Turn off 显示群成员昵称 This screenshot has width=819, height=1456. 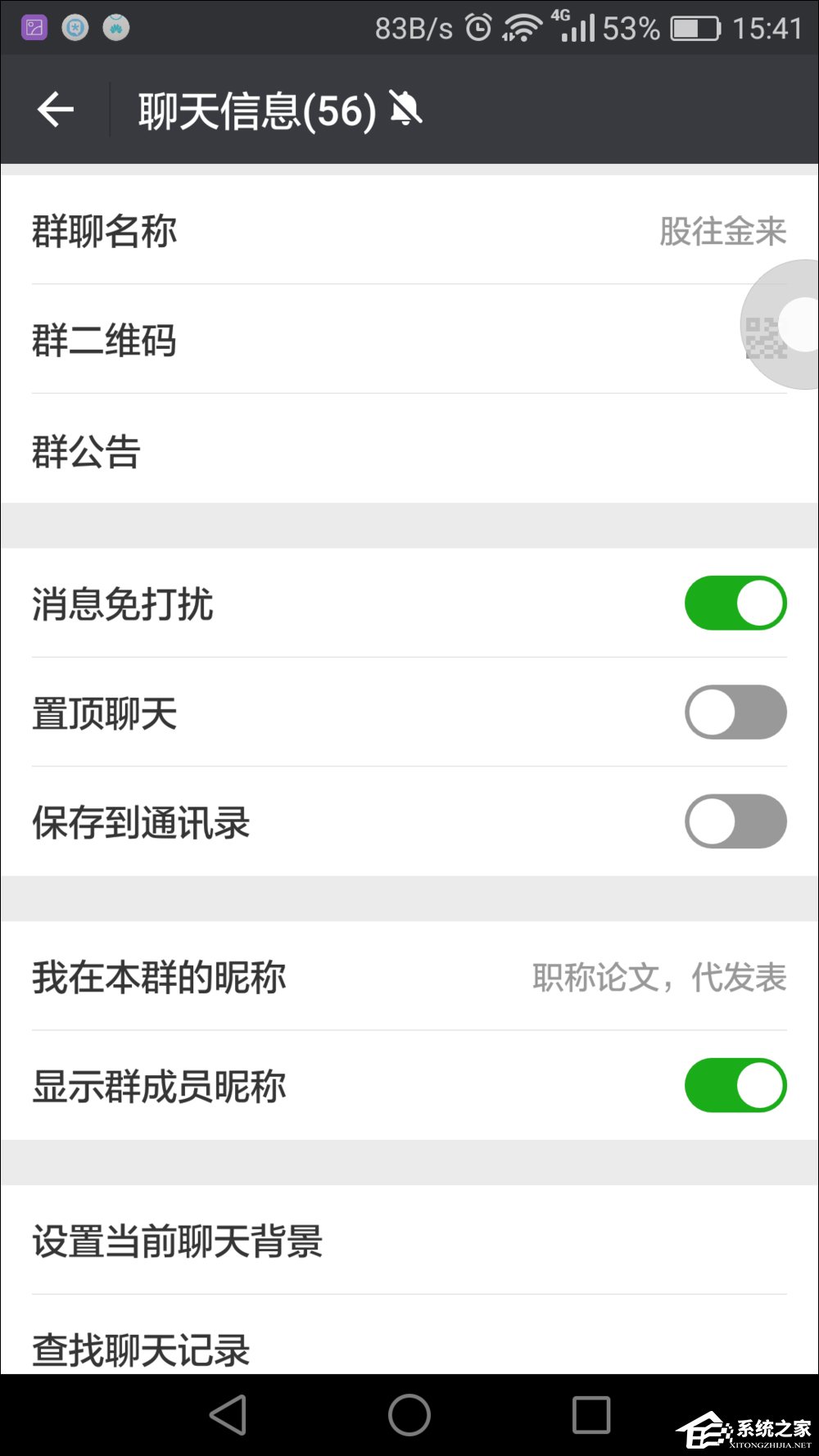[x=735, y=1083]
